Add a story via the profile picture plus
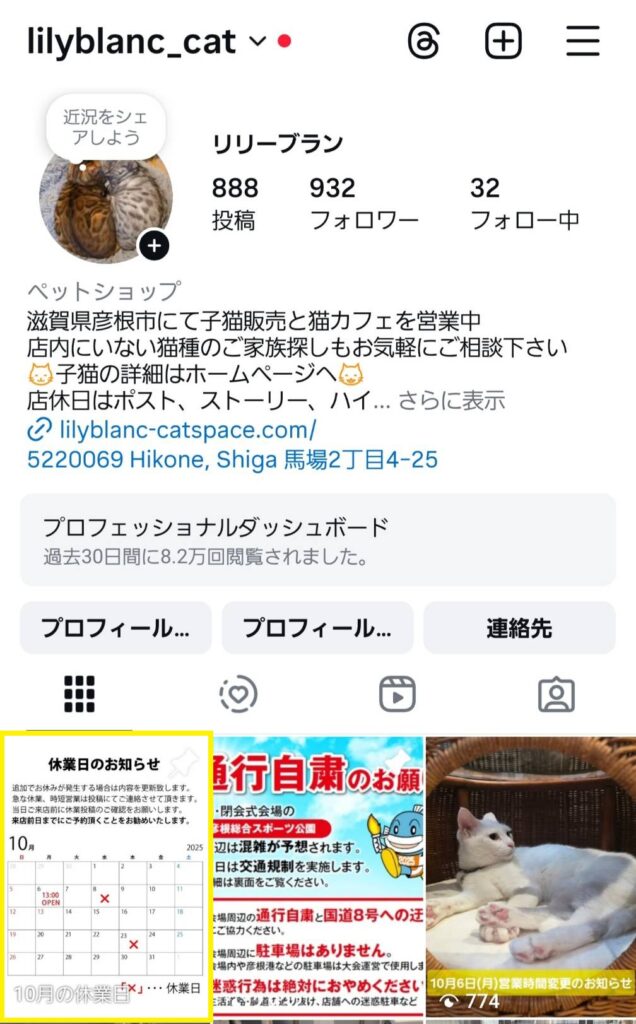This screenshot has width=636, height=1024. [x=154, y=245]
